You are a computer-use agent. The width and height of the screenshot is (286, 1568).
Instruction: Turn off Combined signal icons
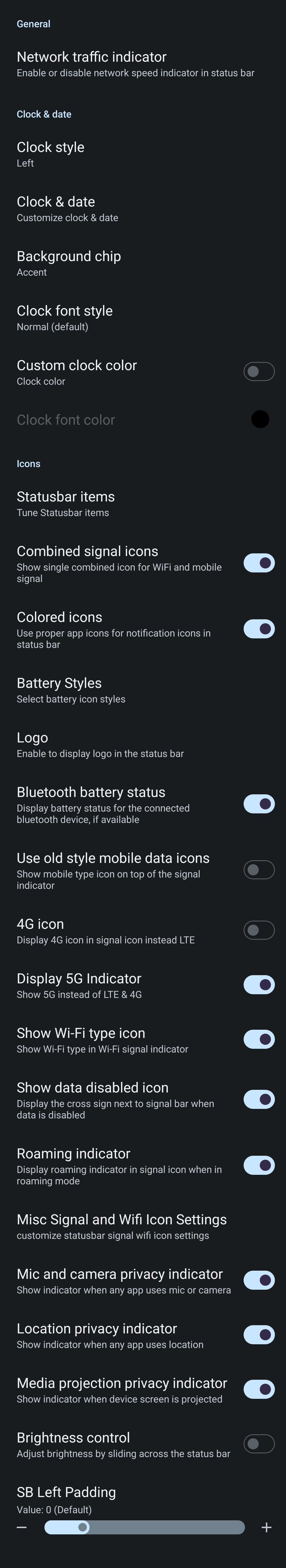[x=259, y=563]
